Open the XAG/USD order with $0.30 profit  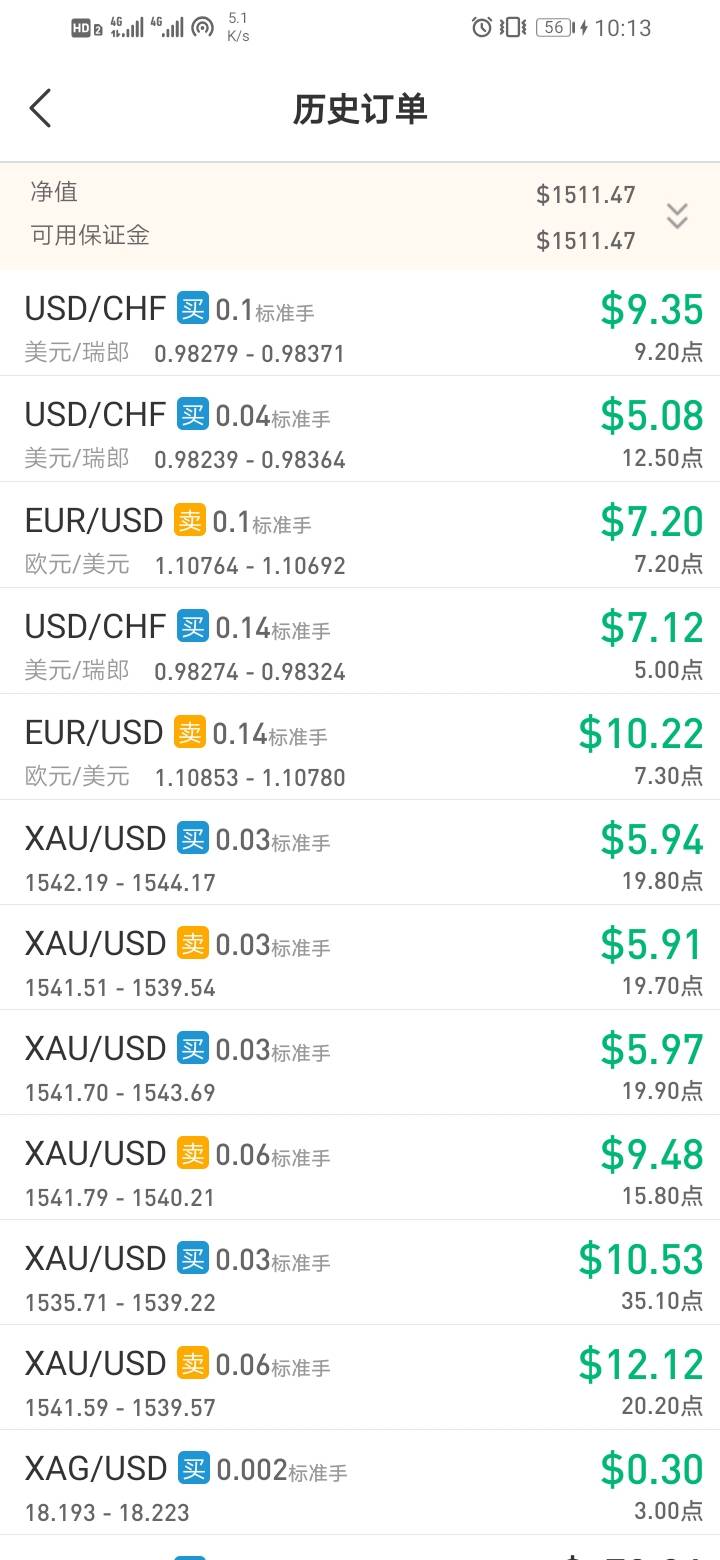360,1487
